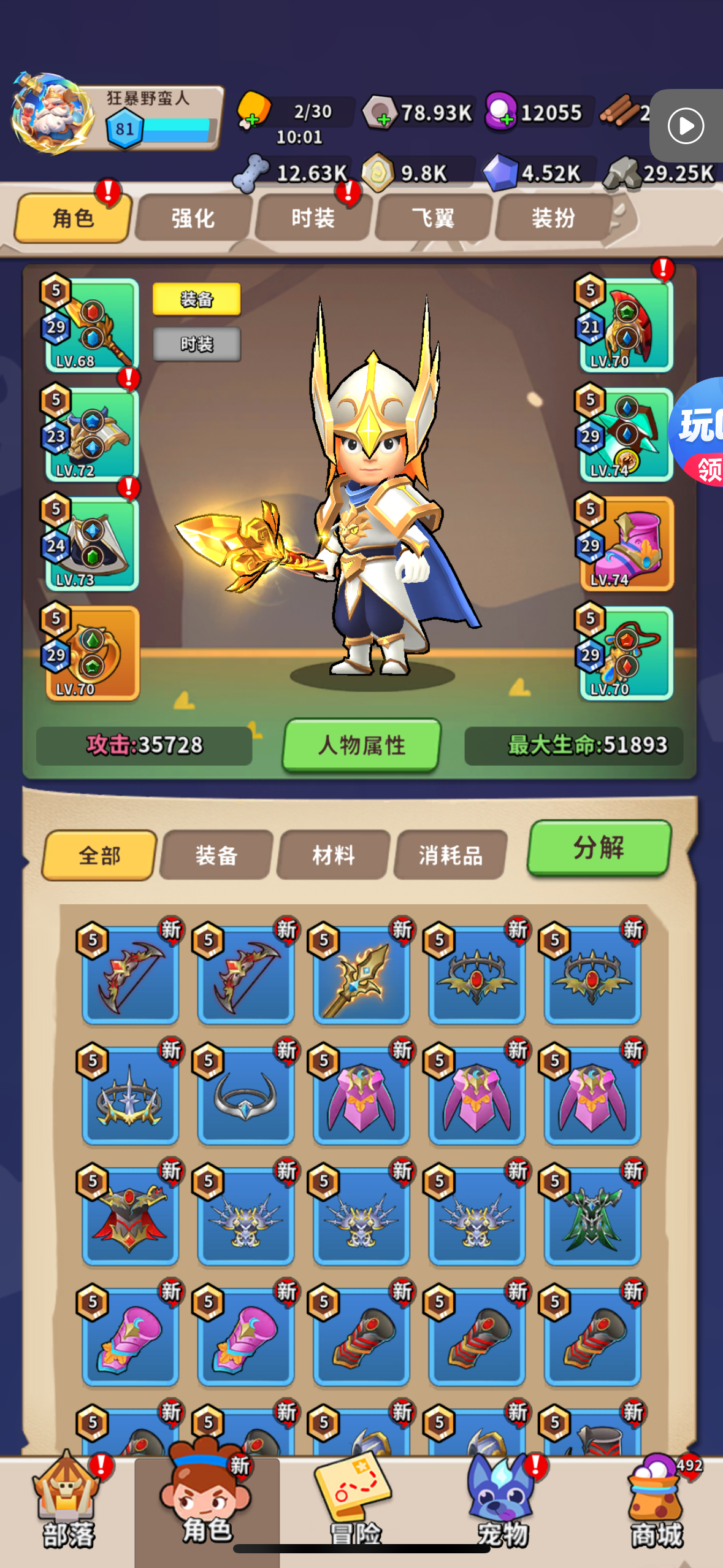This screenshot has width=723, height=1568.
Task: Select the 全部 inventory filter
Action: [99, 855]
